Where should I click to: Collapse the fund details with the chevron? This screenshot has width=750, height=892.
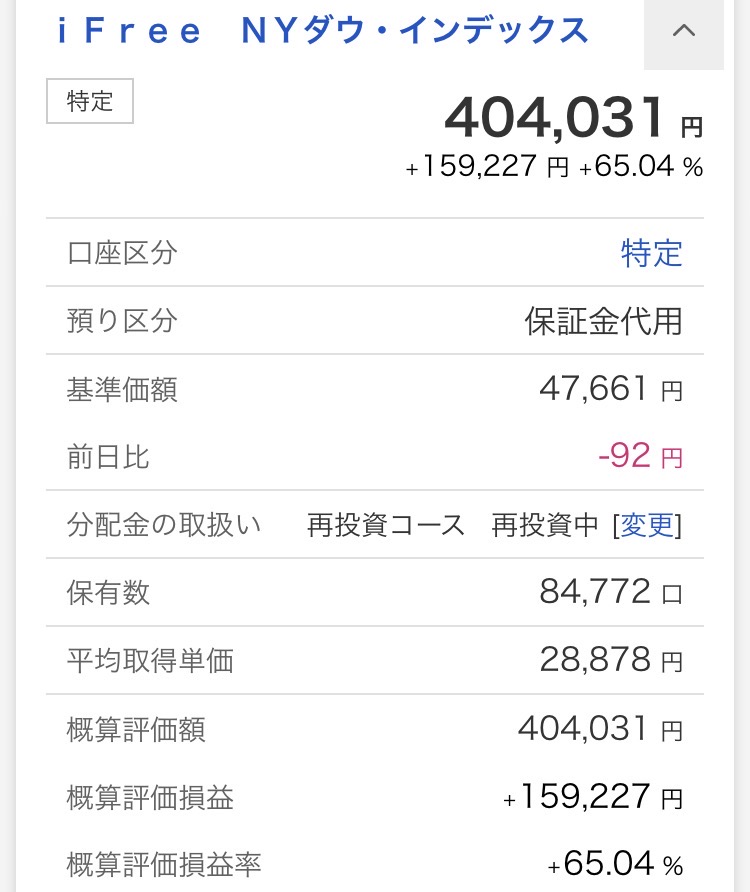point(684,32)
